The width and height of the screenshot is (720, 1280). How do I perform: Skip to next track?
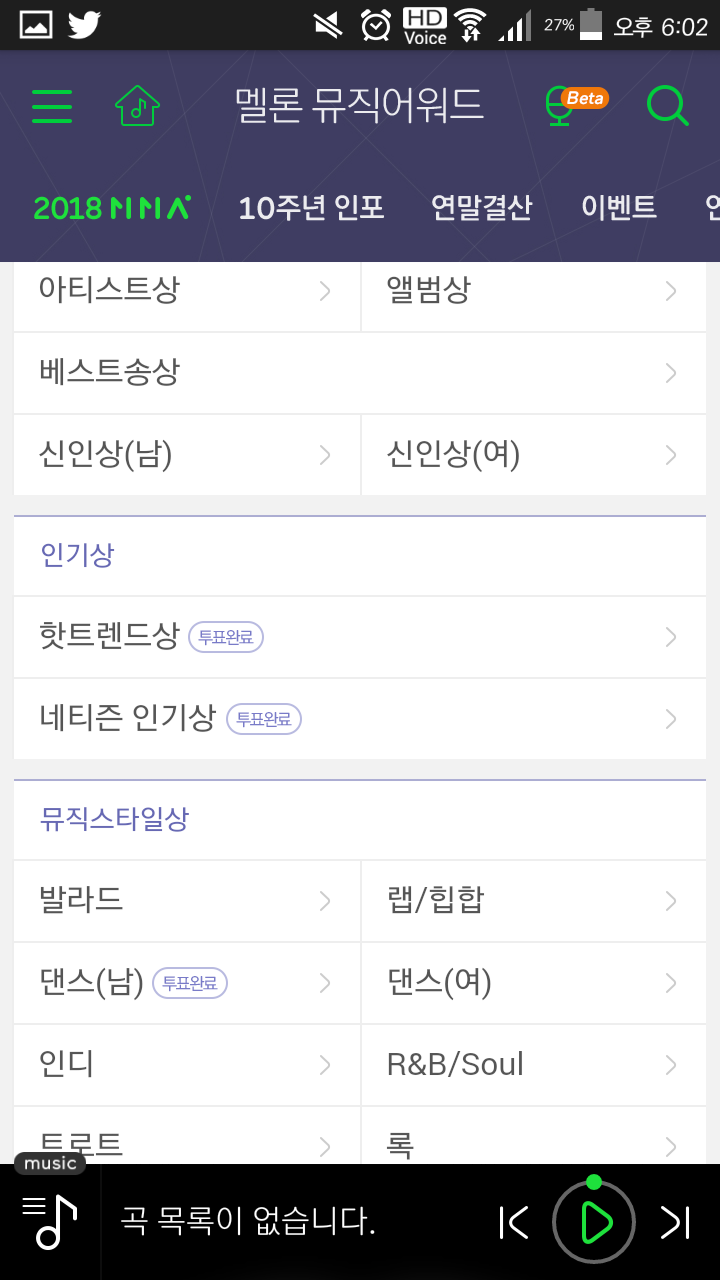click(x=675, y=1222)
